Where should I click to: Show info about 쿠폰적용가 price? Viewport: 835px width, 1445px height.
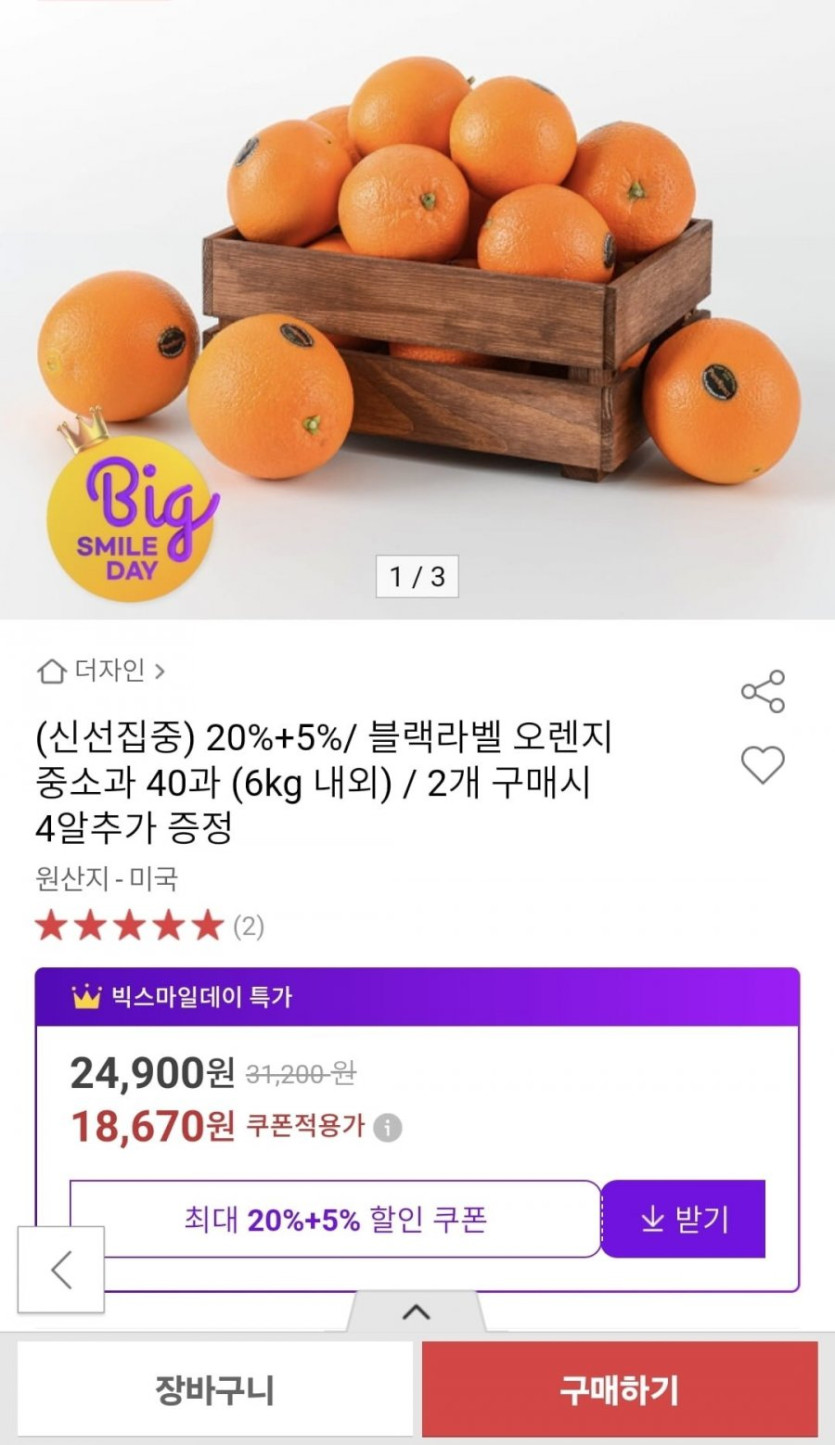[x=388, y=1129]
